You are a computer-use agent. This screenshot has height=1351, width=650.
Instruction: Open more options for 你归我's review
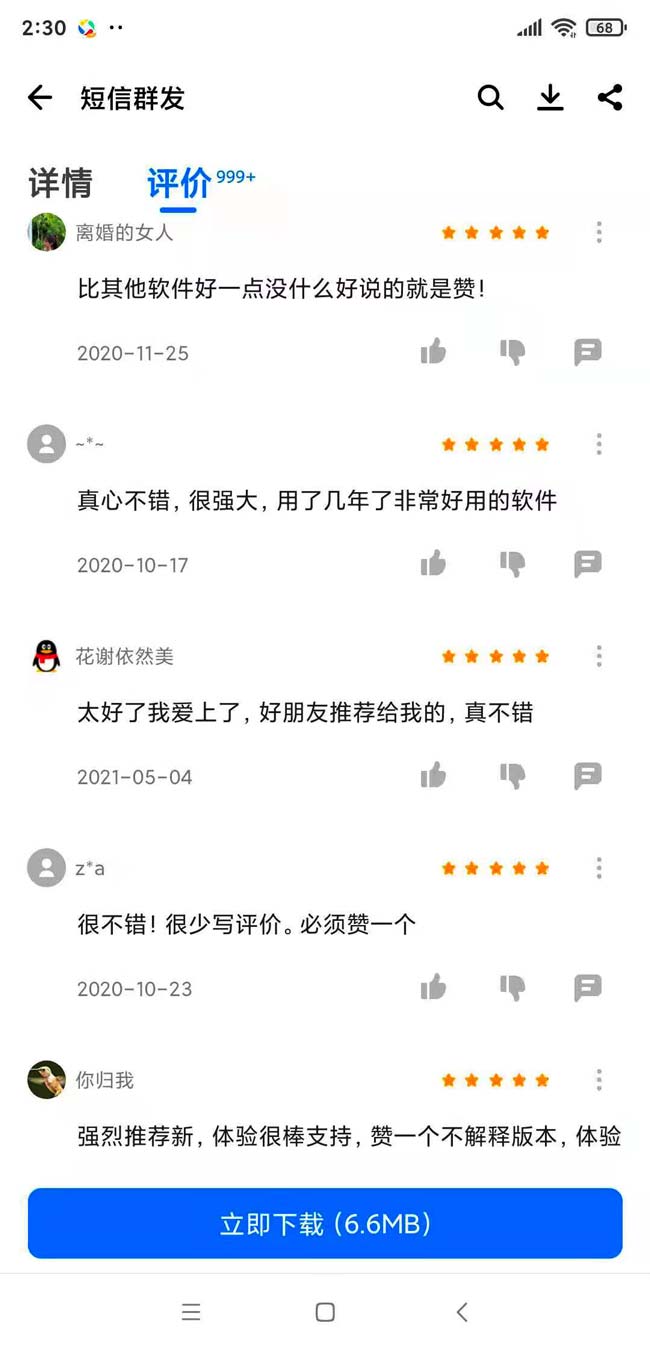(x=599, y=1080)
